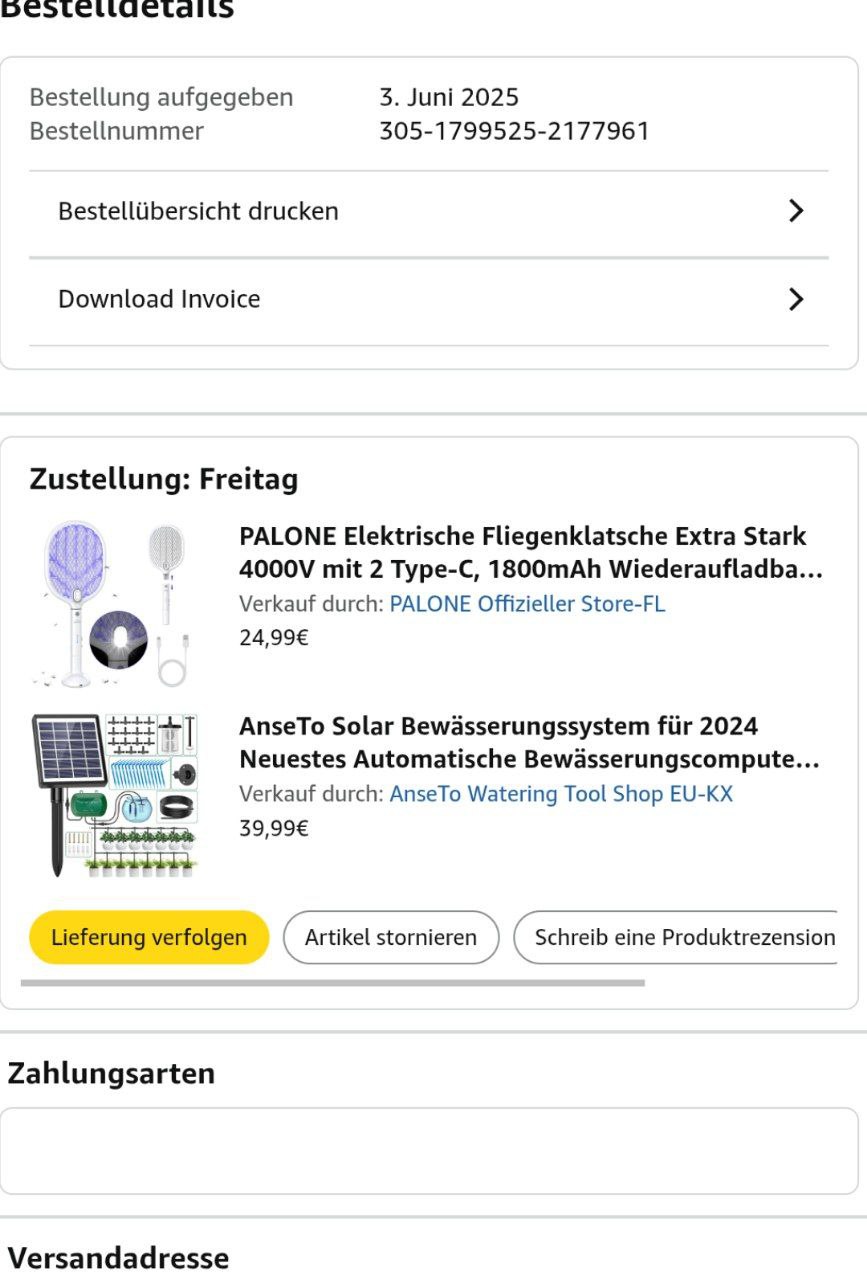Tap Lieferung verfolgen button
The width and height of the screenshot is (867, 1280).
point(149,938)
